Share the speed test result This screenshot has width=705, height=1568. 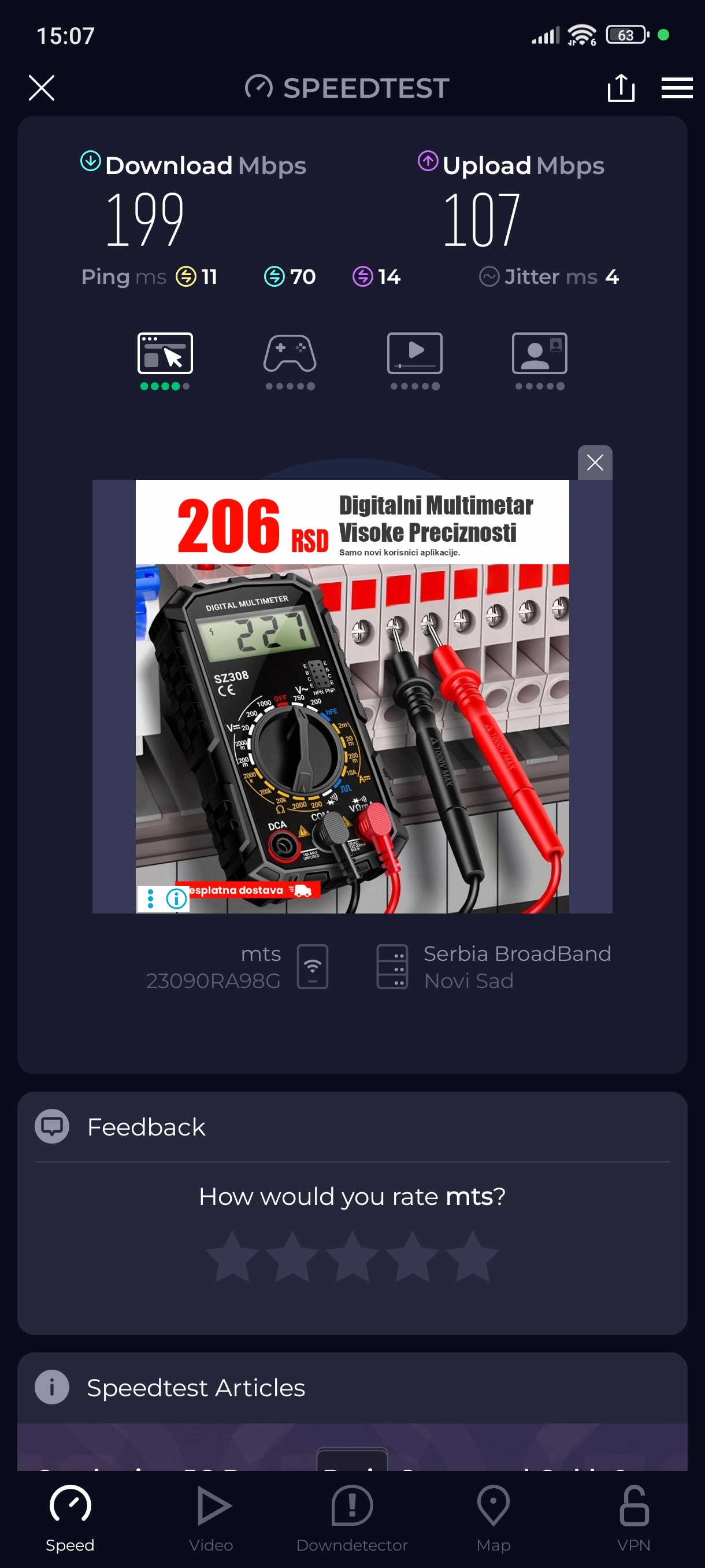[x=621, y=88]
